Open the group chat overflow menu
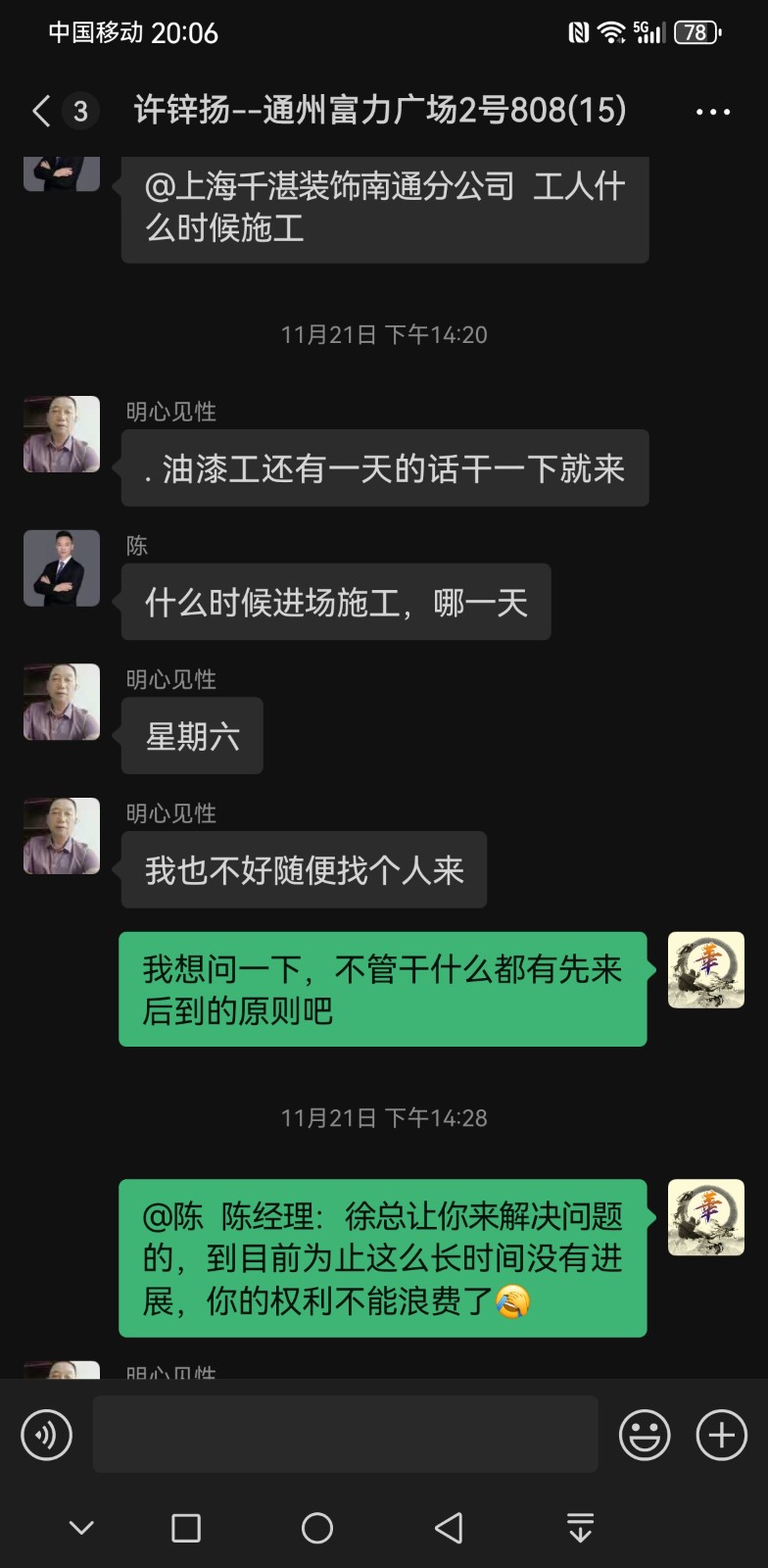 [x=712, y=112]
